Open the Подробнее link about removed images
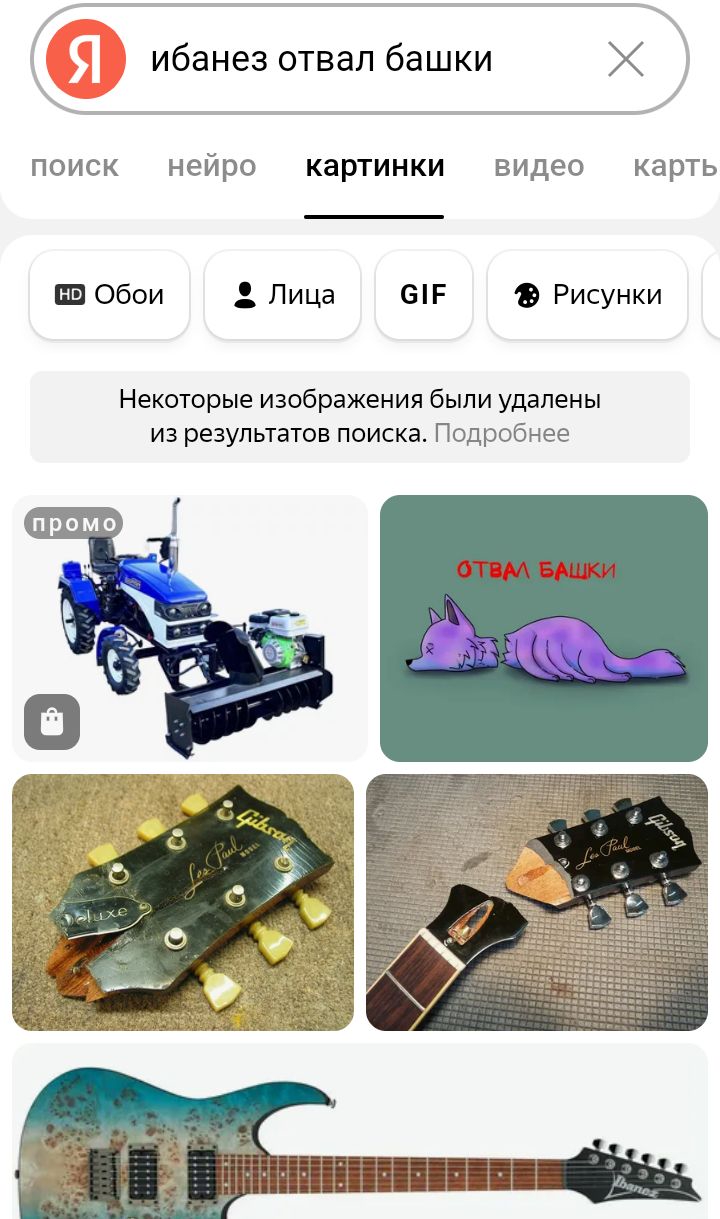This screenshot has width=720, height=1219. (x=502, y=434)
